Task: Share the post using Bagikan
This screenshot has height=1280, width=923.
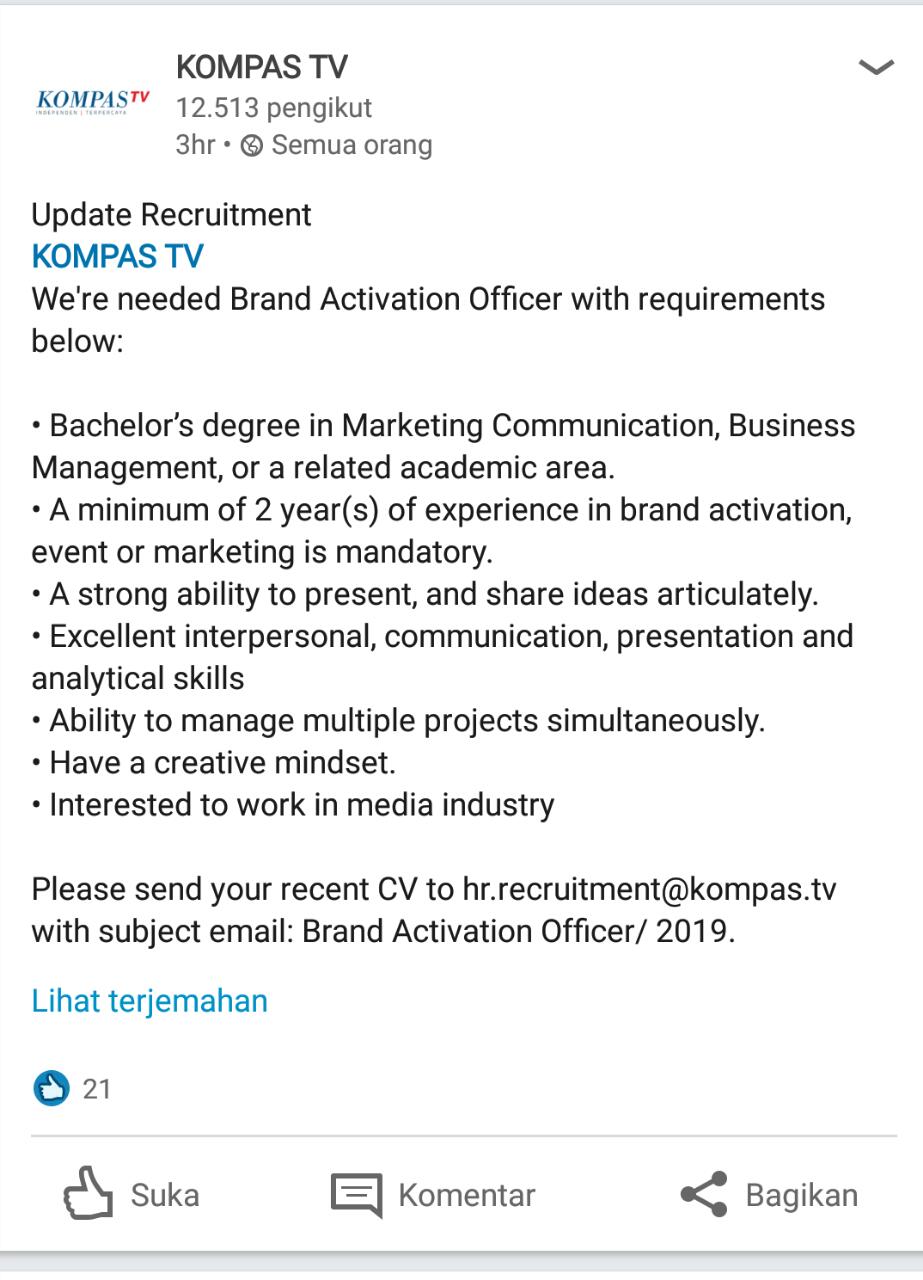Action: click(768, 1195)
